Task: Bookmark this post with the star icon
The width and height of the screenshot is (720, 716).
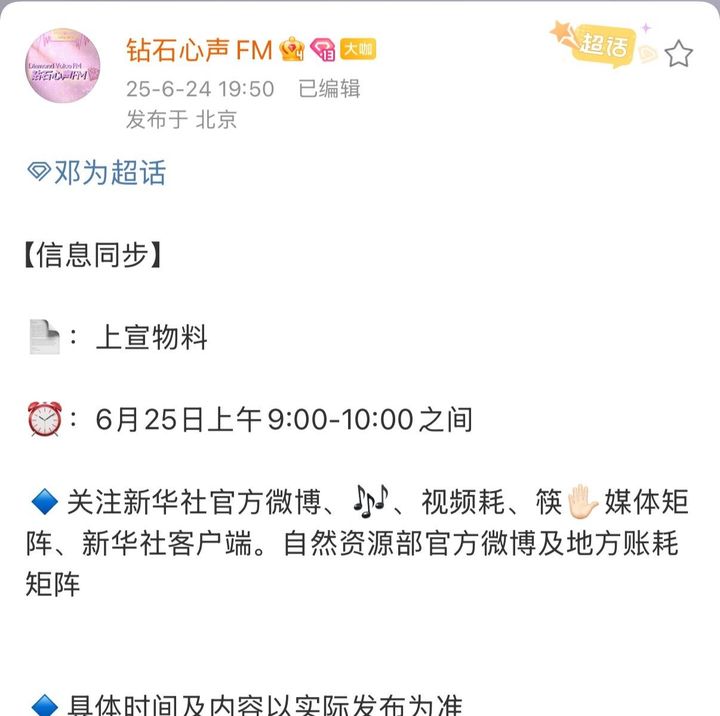Action: pyautogui.click(x=680, y=53)
